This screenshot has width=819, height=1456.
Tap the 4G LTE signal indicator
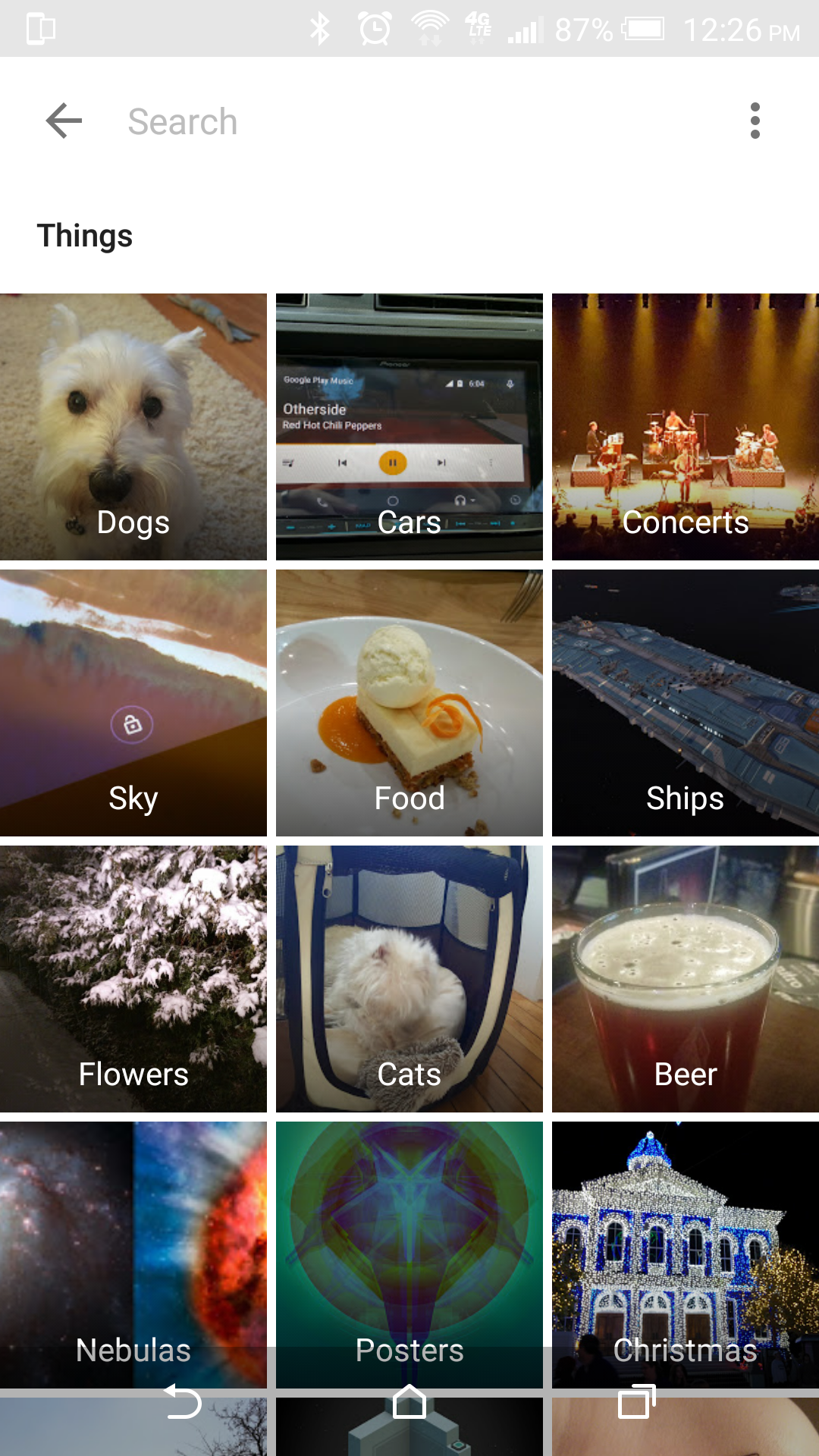[479, 28]
